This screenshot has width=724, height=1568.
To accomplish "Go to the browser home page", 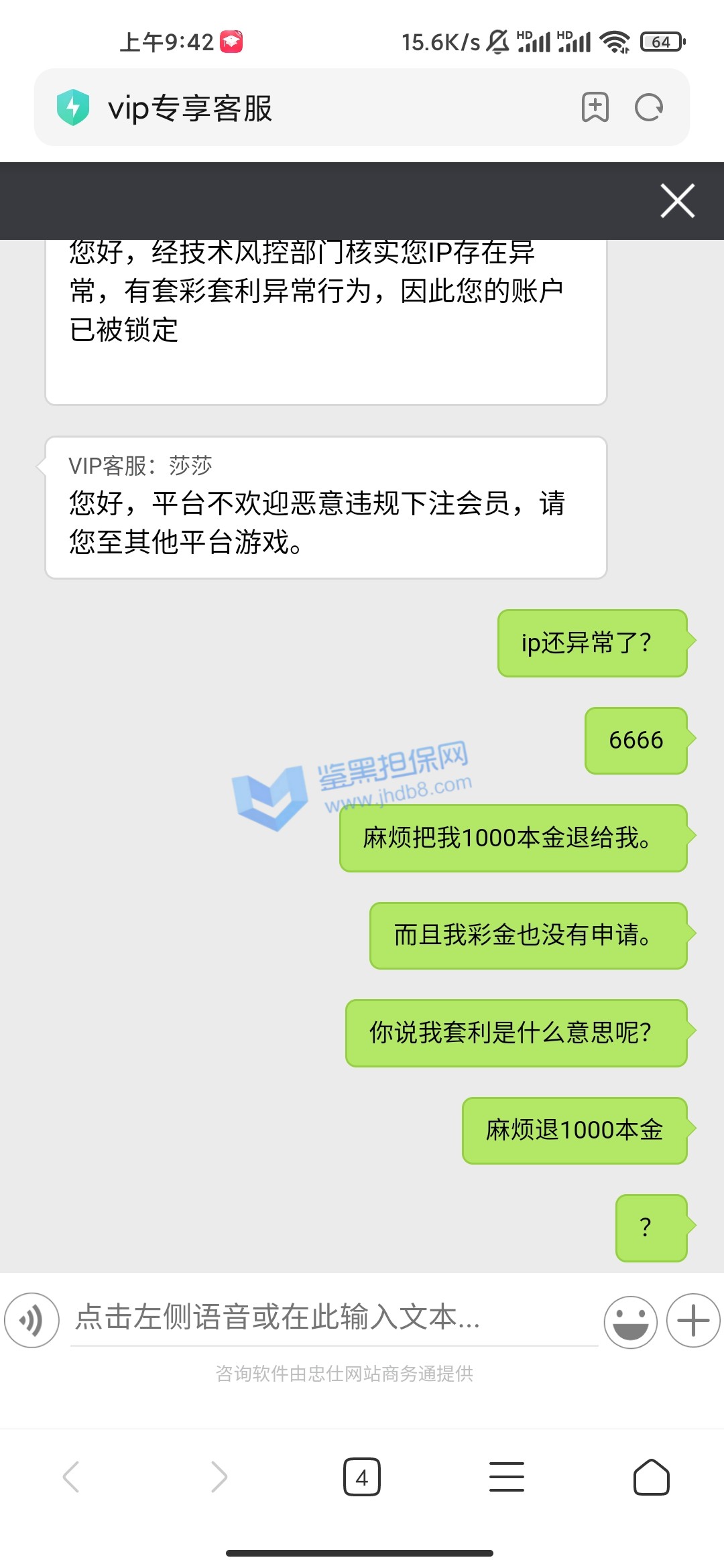I will point(651,1477).
